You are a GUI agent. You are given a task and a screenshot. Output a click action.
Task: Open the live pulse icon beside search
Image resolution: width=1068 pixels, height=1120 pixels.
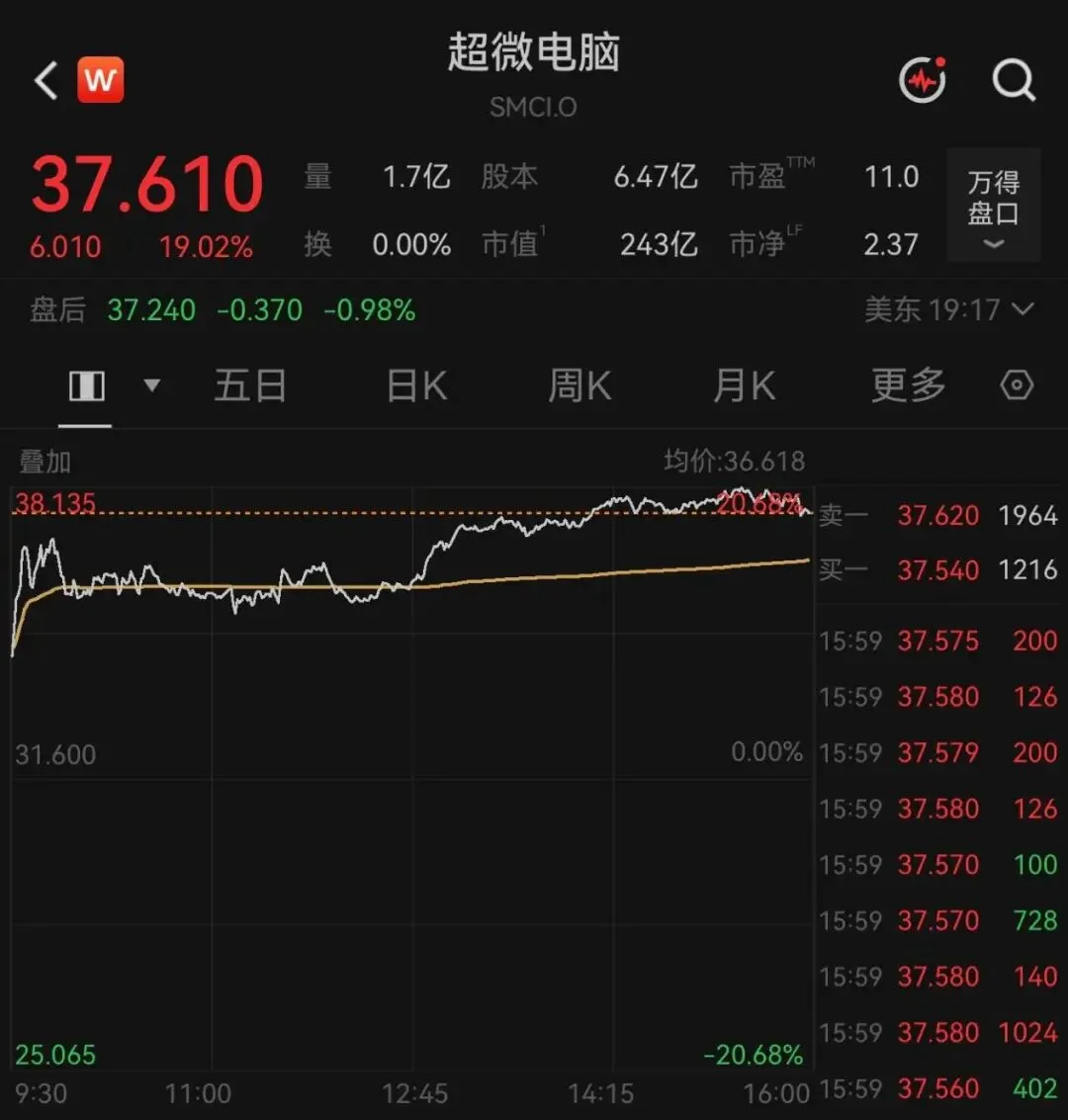(923, 79)
